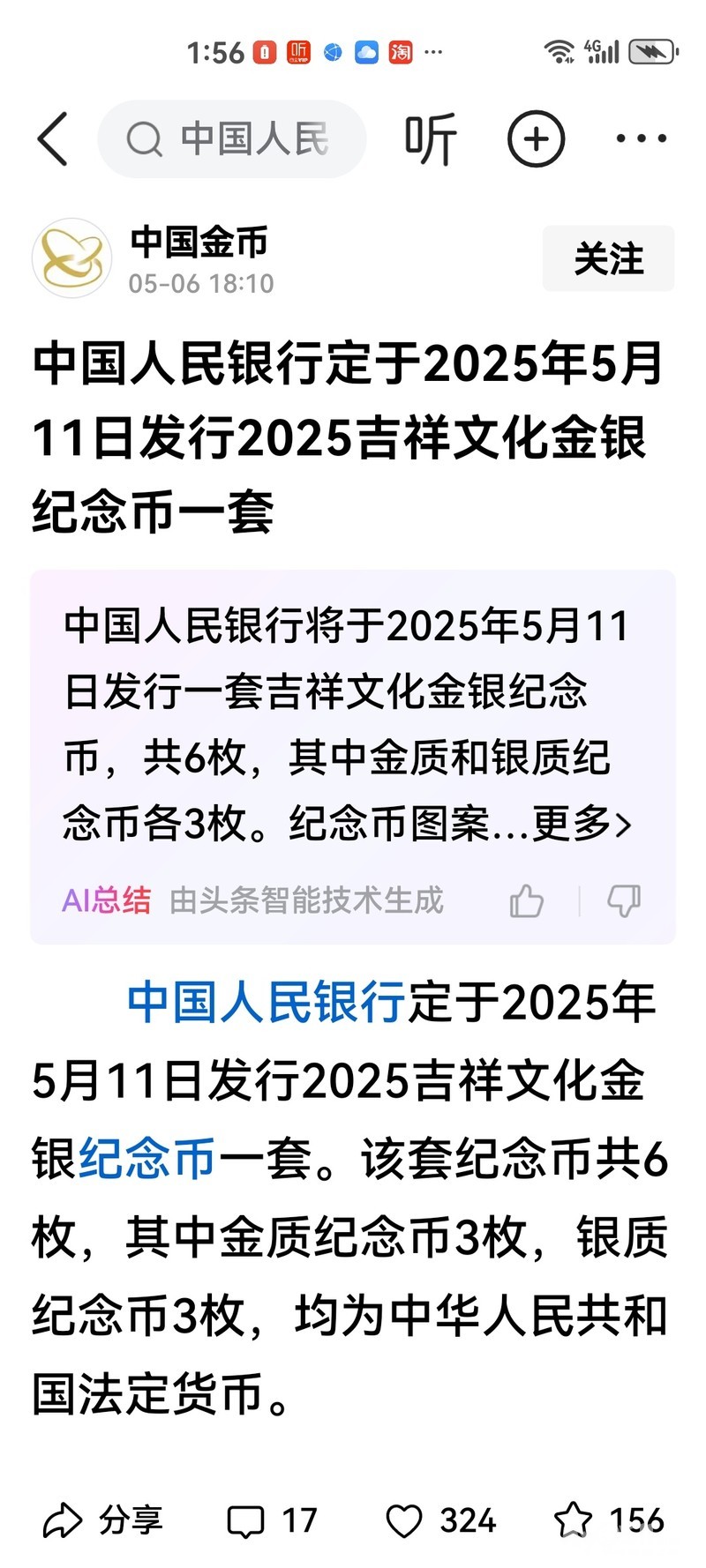The height and width of the screenshot is (1568, 706).
Task: Follow 中国金币 with the 关注 button
Action: click(608, 259)
